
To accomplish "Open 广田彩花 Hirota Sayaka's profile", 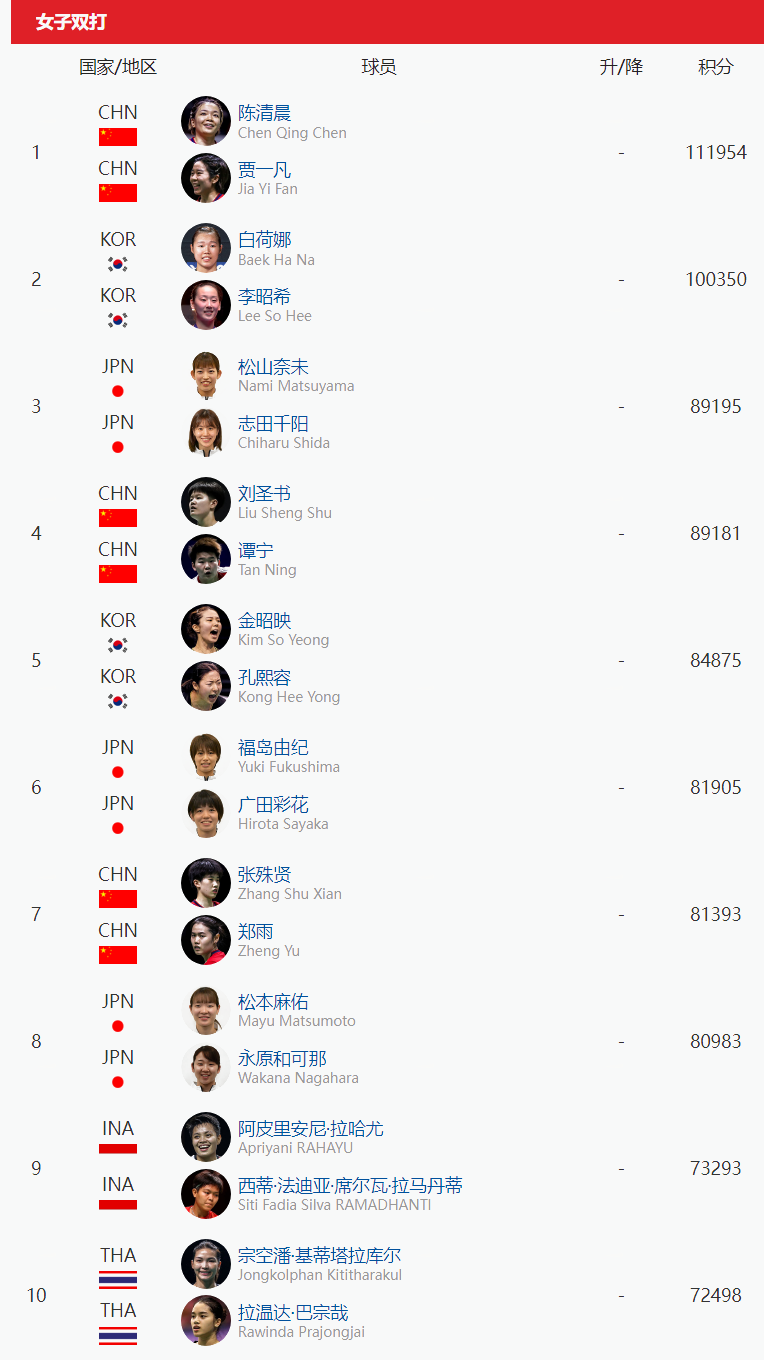I will click(x=273, y=805).
